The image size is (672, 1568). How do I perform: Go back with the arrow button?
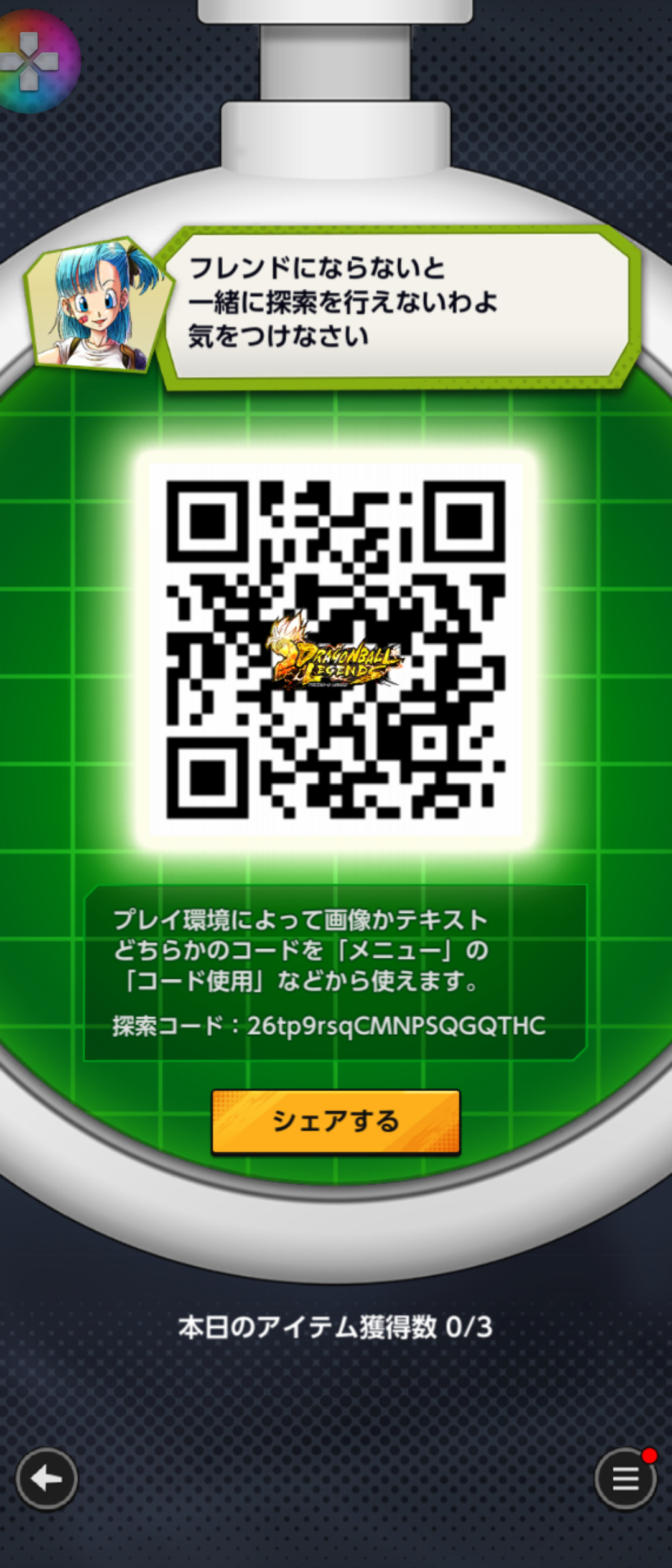click(47, 1478)
